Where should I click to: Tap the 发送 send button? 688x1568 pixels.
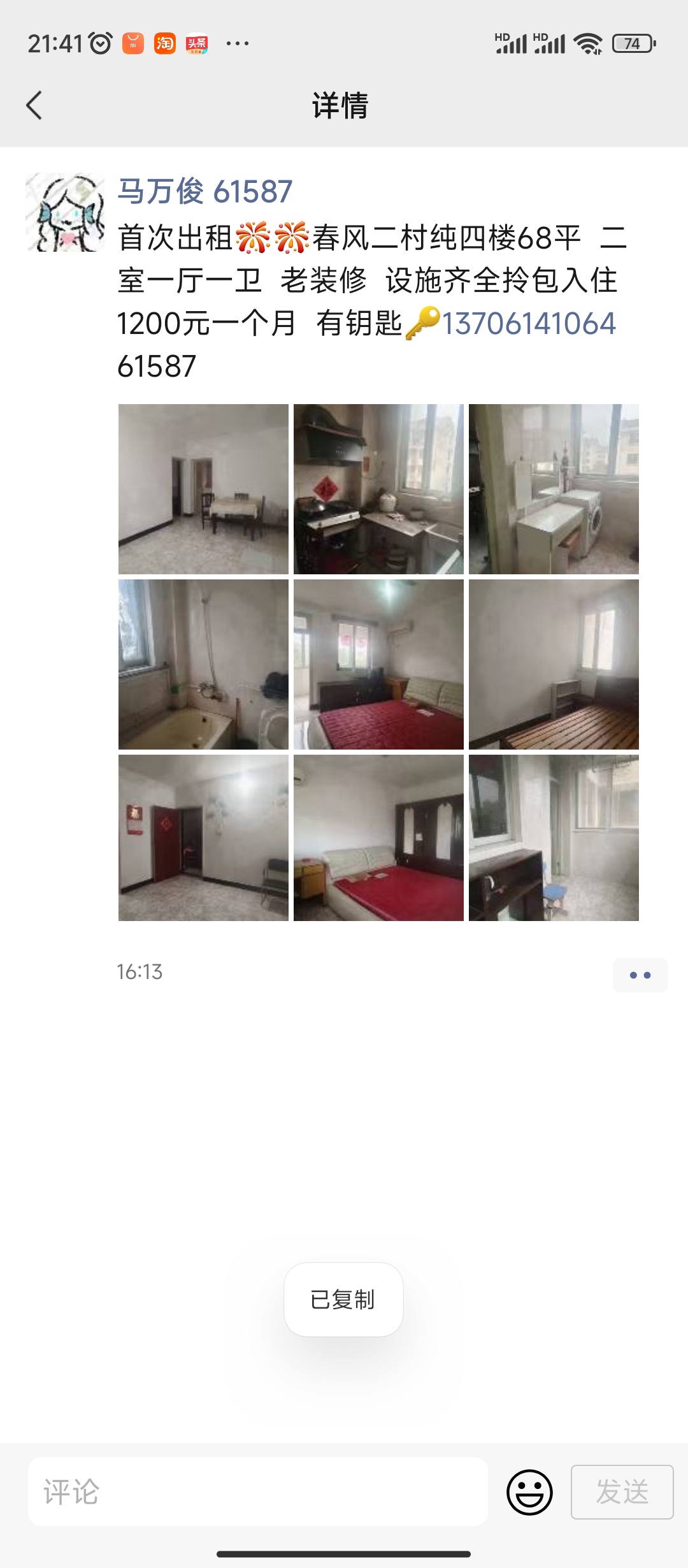[622, 1492]
